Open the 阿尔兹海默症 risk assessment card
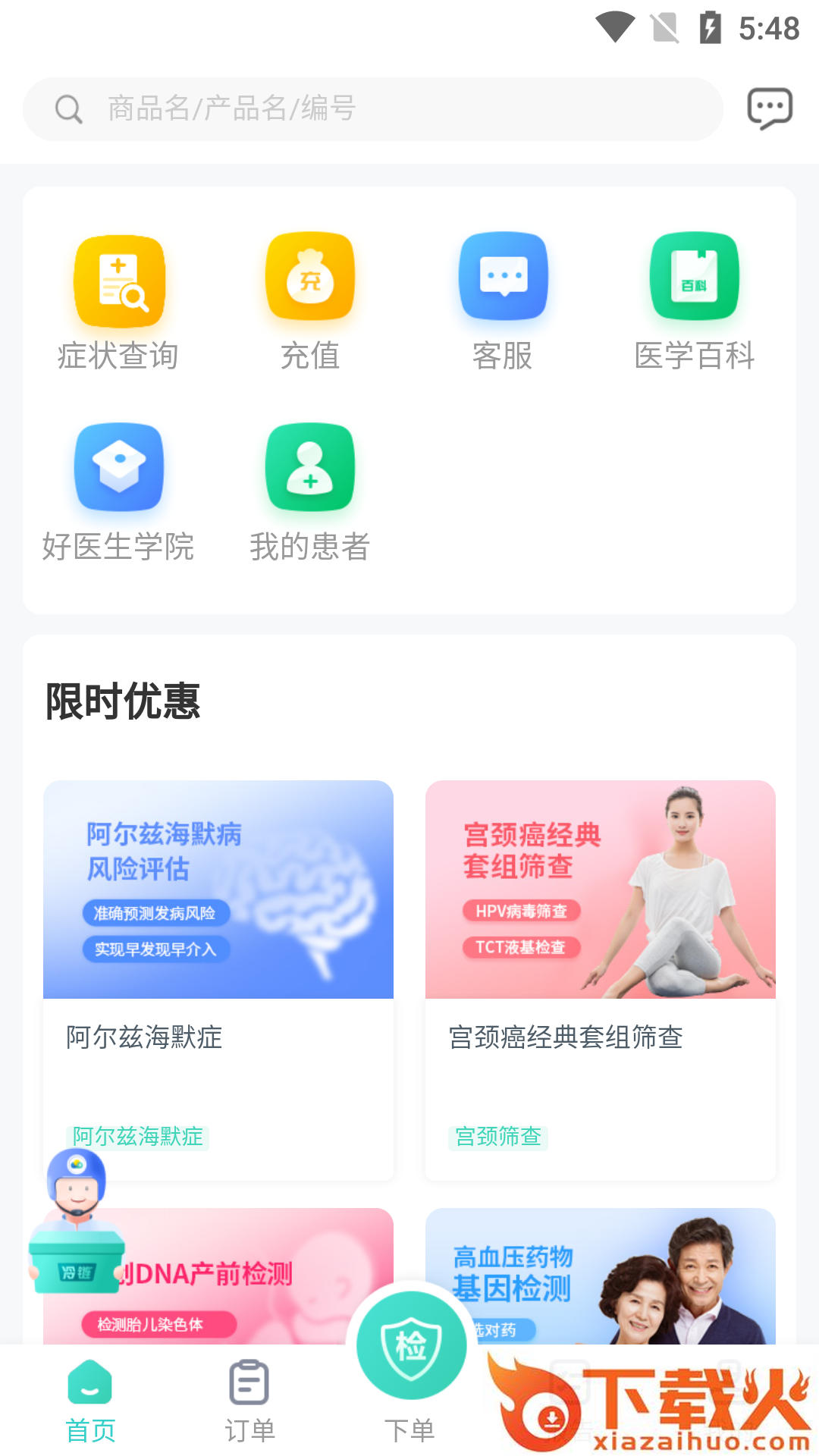The height and width of the screenshot is (1456, 819). (x=218, y=978)
